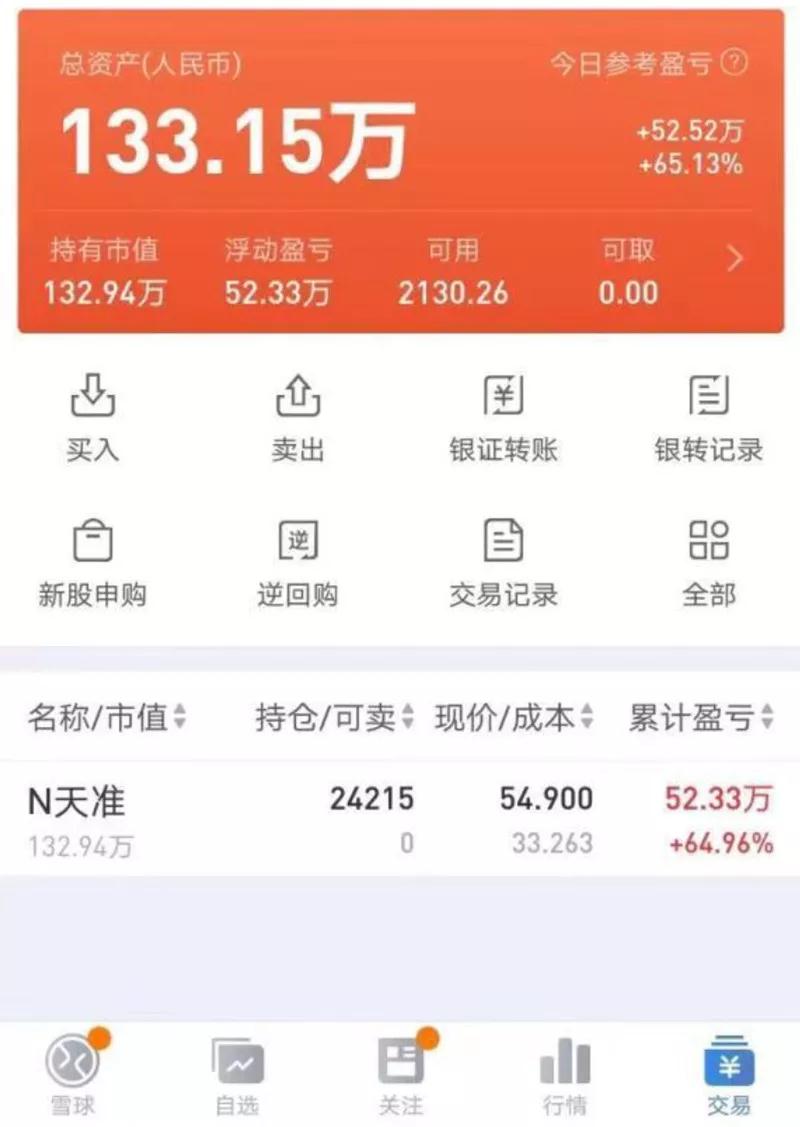Switch to the 雪球 tab

(73, 1074)
